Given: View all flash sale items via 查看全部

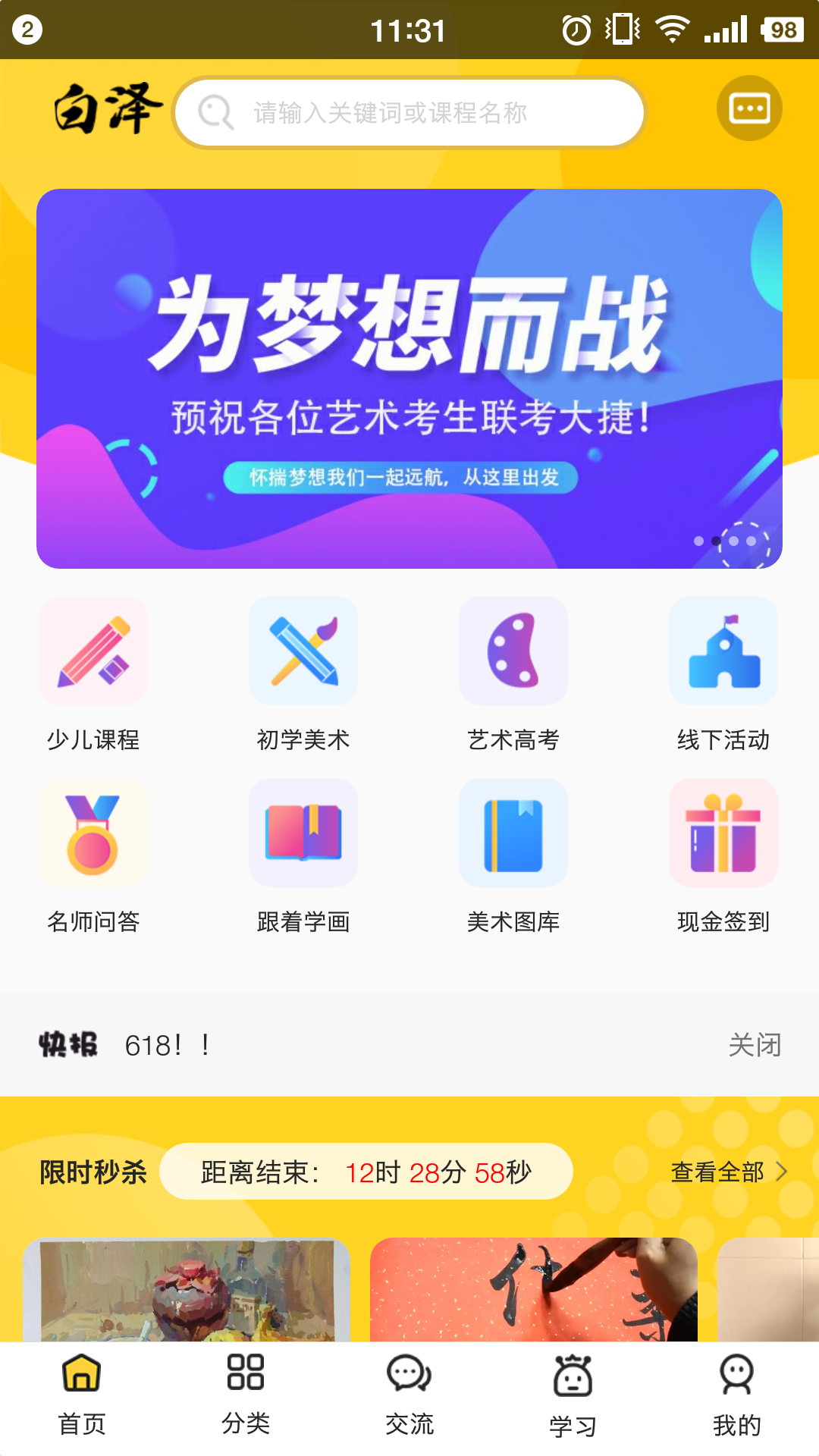Looking at the screenshot, I should click(x=728, y=1172).
